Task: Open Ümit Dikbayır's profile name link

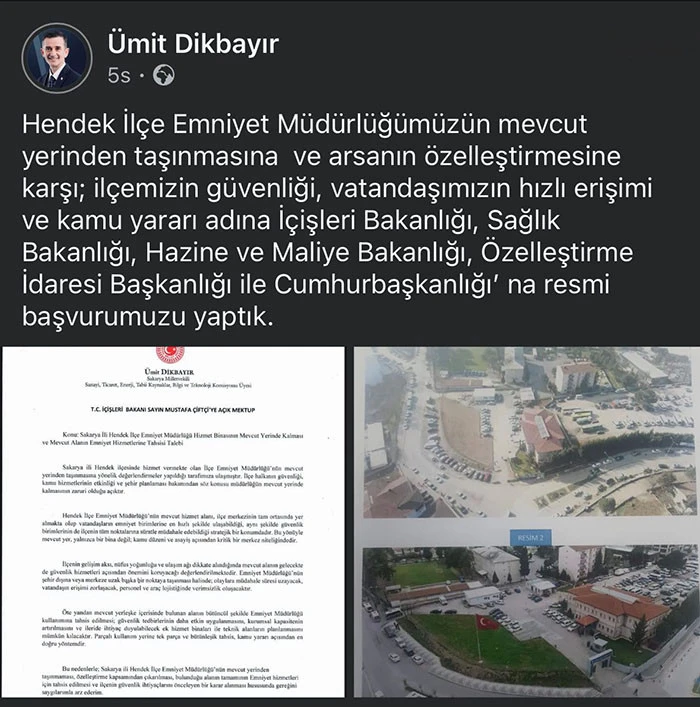Action: coord(192,43)
